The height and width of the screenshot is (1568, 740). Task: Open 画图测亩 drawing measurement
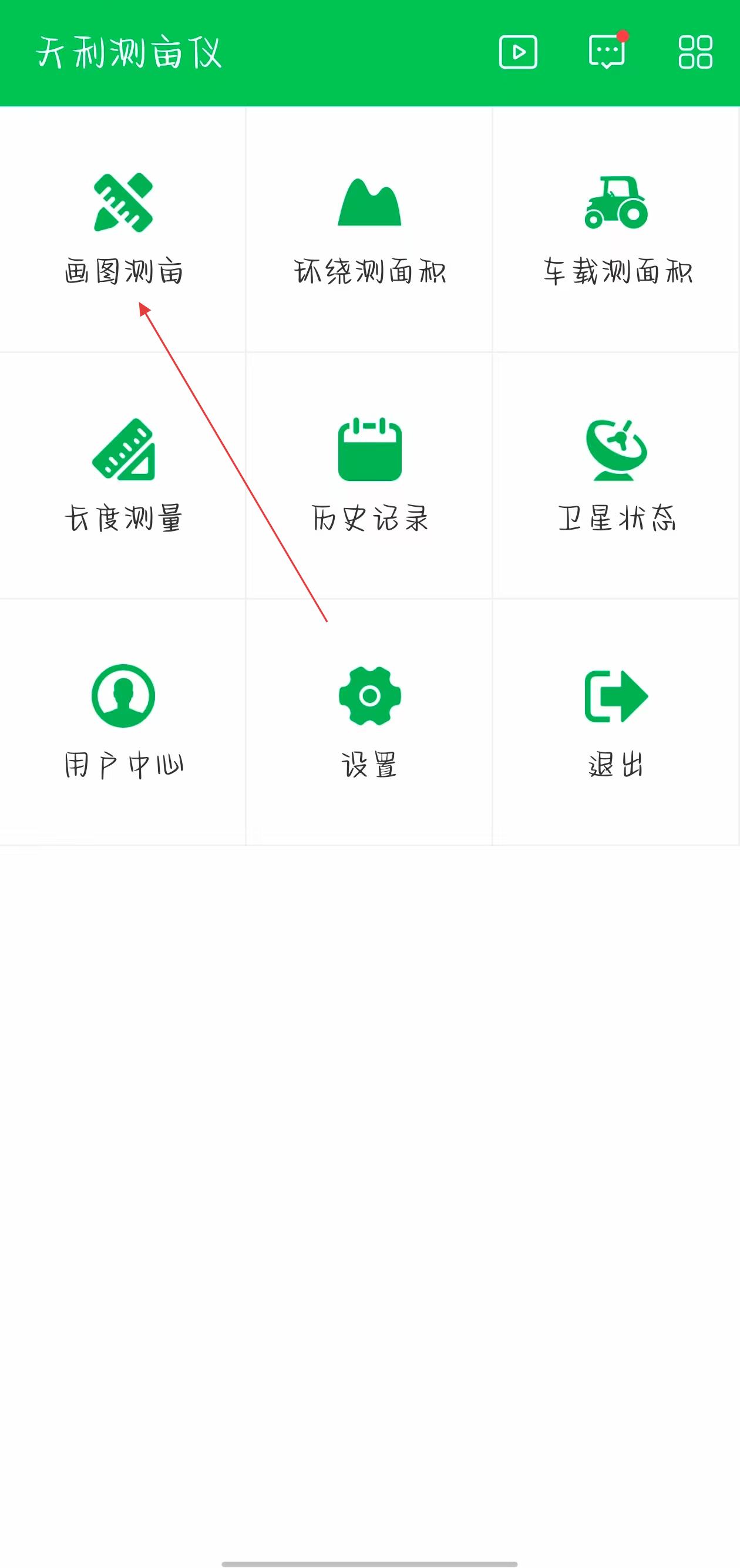tap(123, 229)
